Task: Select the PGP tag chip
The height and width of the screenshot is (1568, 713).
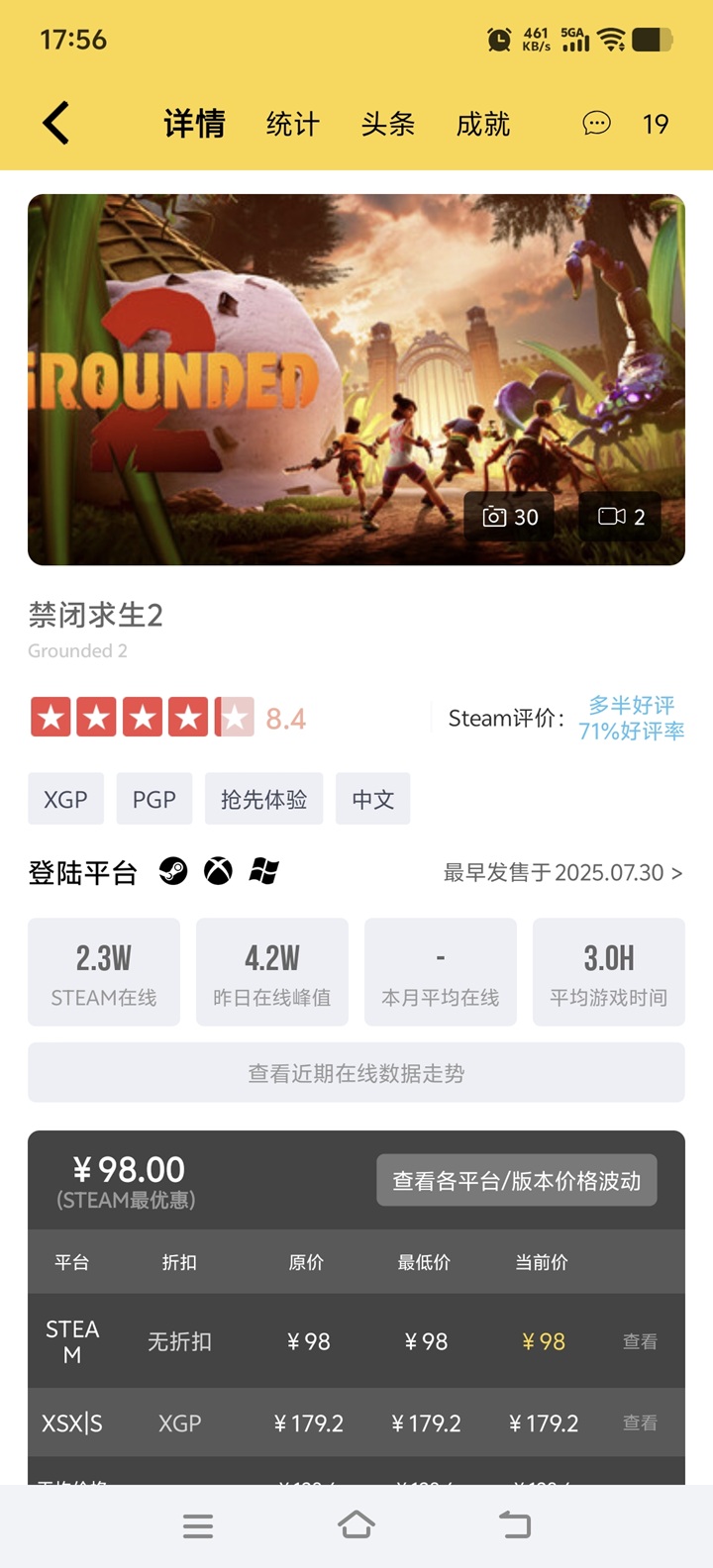Action: [153, 799]
